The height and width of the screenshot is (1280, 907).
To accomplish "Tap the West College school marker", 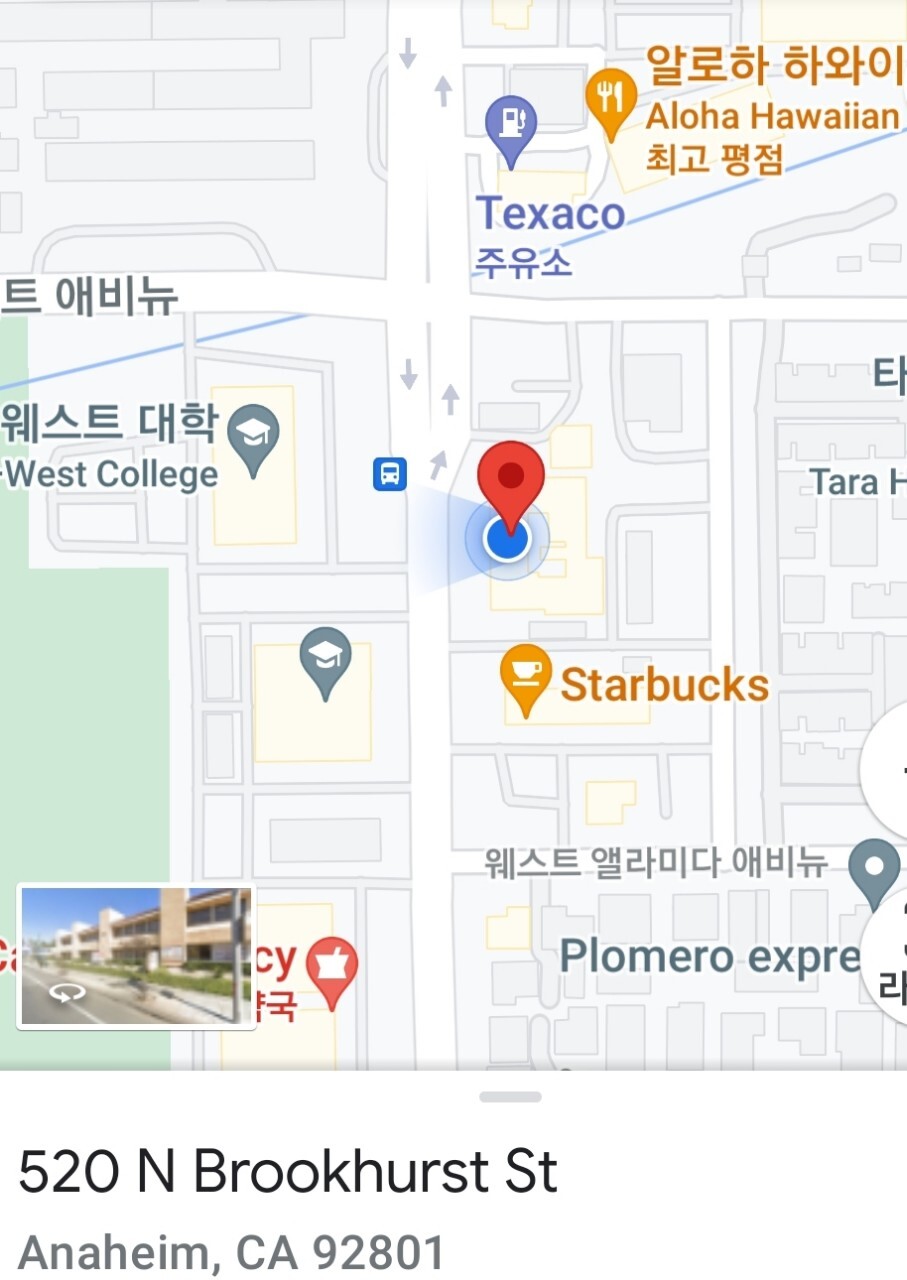I will 252,436.
